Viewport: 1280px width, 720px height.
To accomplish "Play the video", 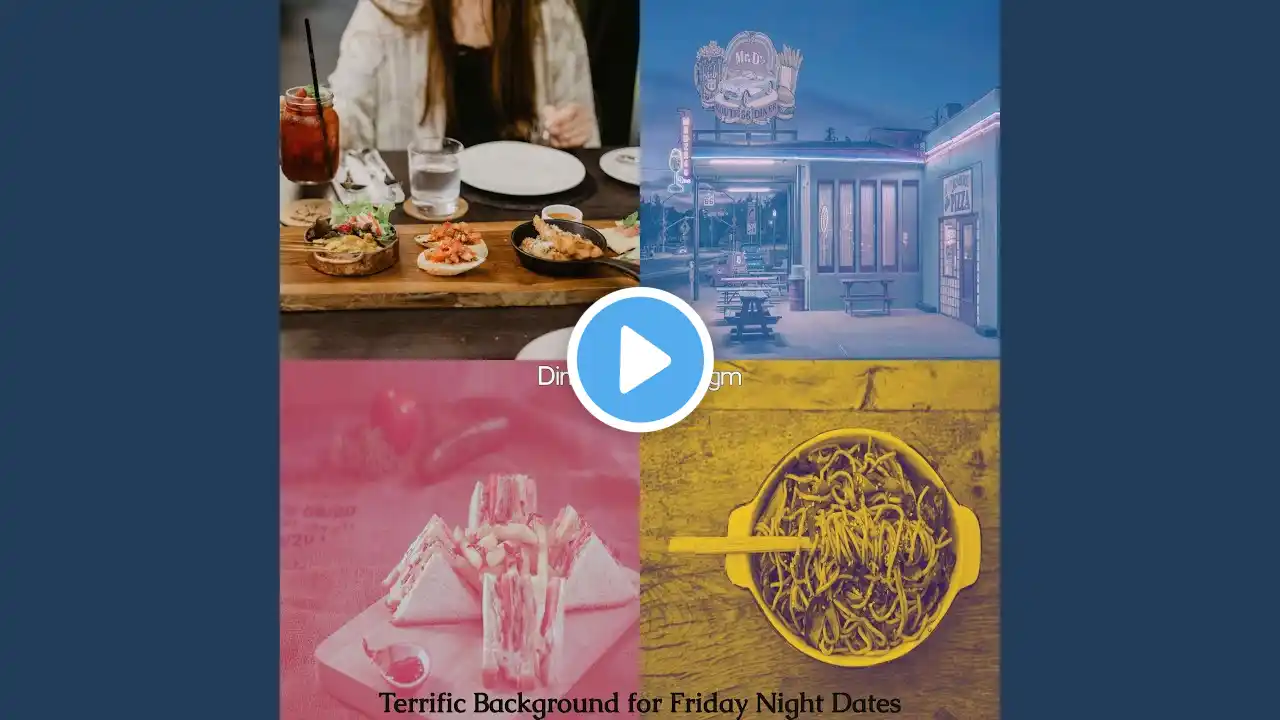I will (x=640, y=360).
